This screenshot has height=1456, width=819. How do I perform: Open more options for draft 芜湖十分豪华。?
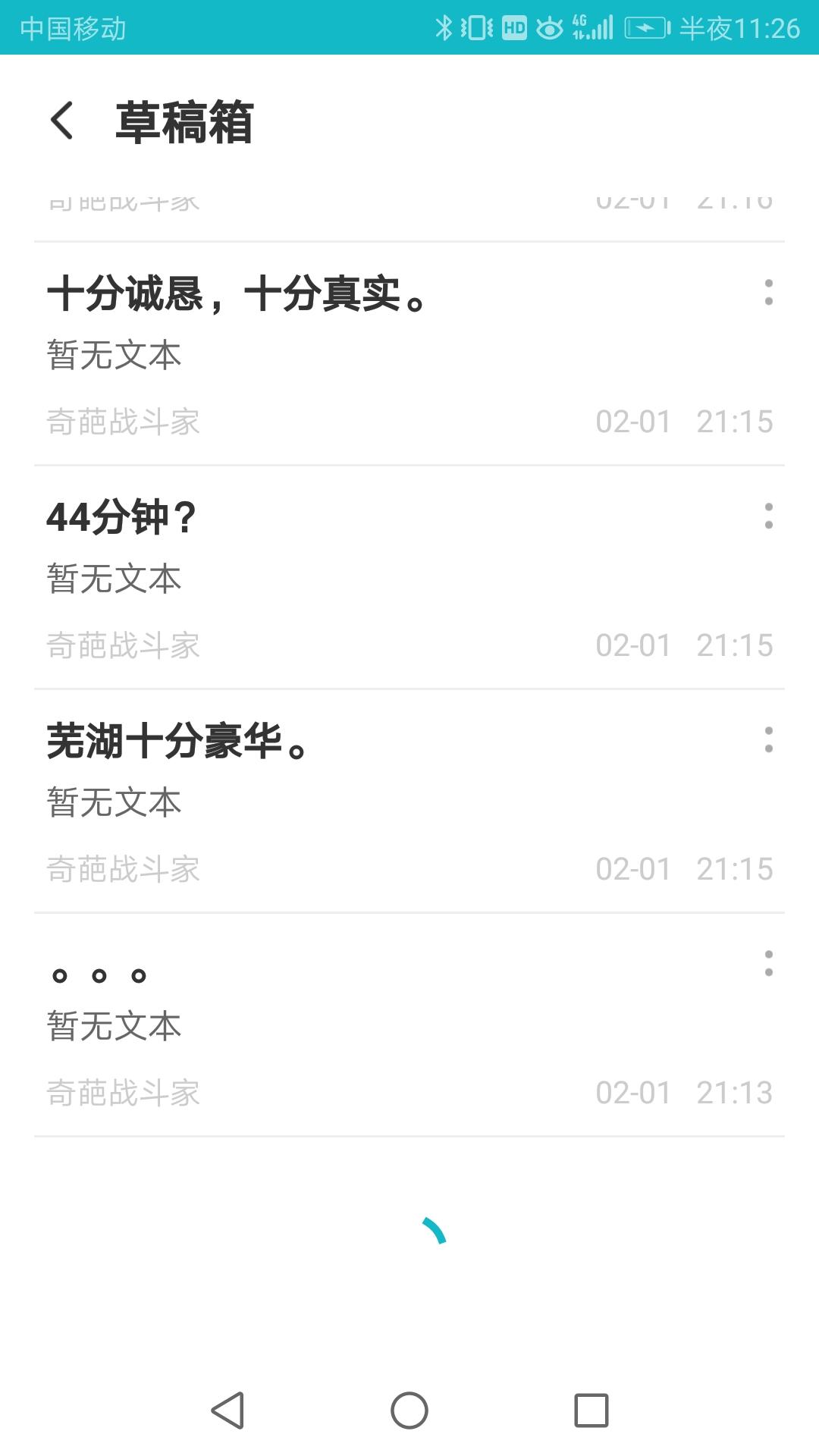point(768,739)
